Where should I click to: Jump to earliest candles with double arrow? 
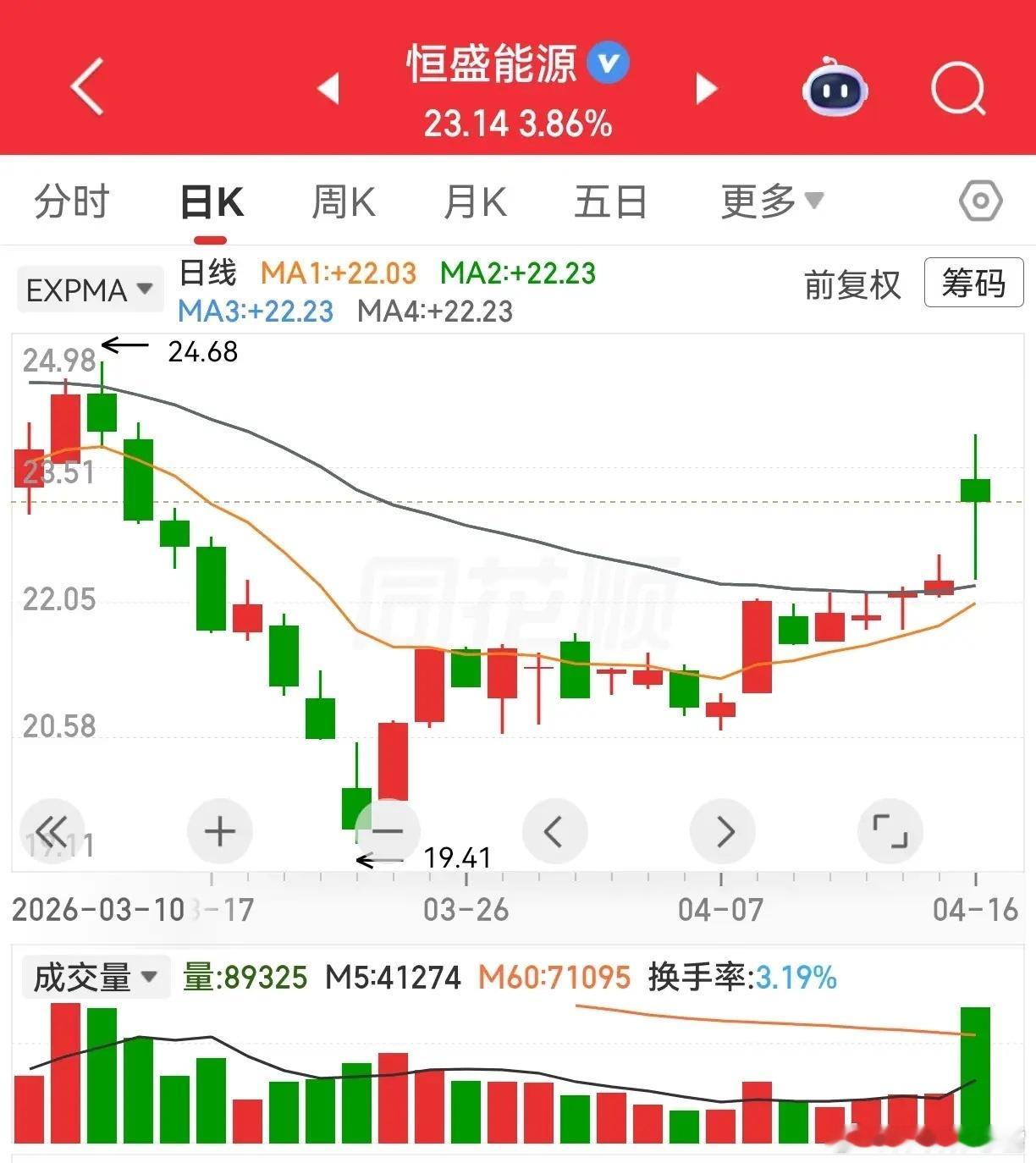pyautogui.click(x=52, y=831)
